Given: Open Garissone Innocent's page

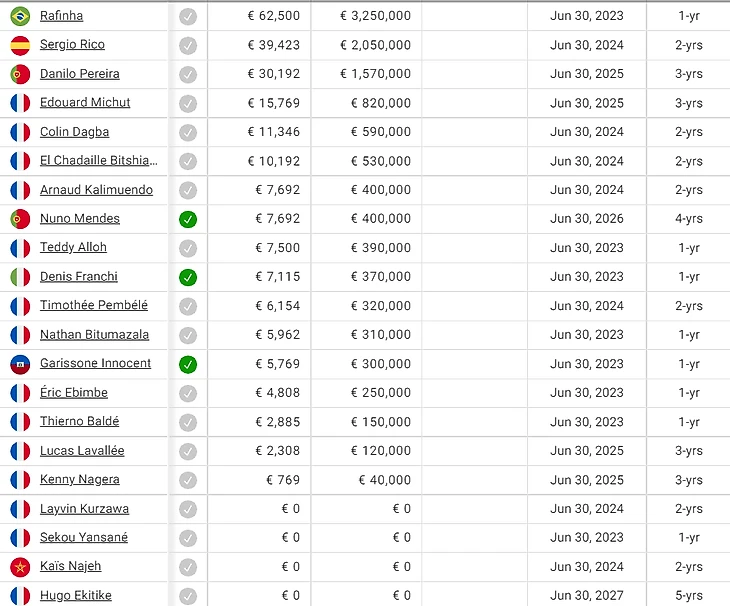Looking at the screenshot, I should [95, 364].
